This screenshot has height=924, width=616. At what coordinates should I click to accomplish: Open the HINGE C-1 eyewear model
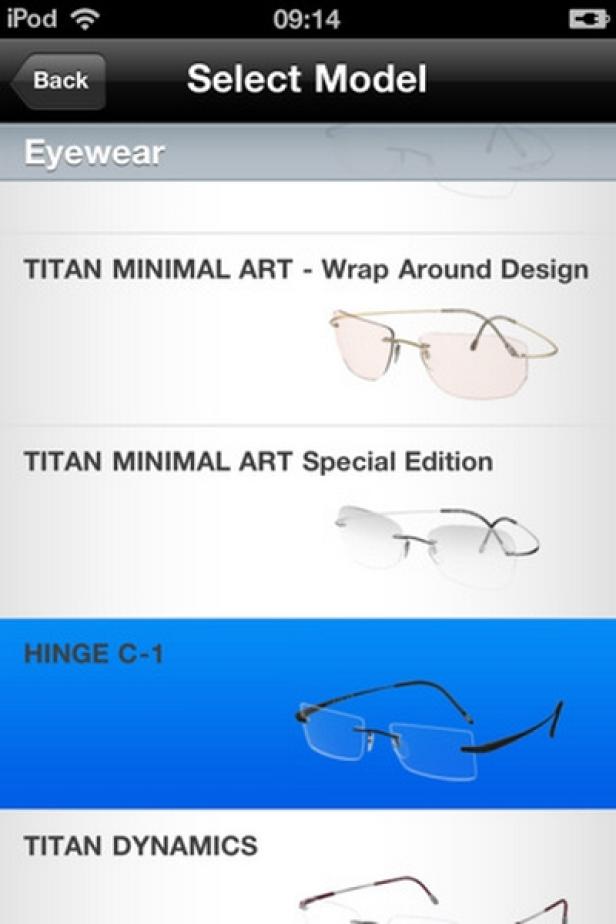pos(307,713)
